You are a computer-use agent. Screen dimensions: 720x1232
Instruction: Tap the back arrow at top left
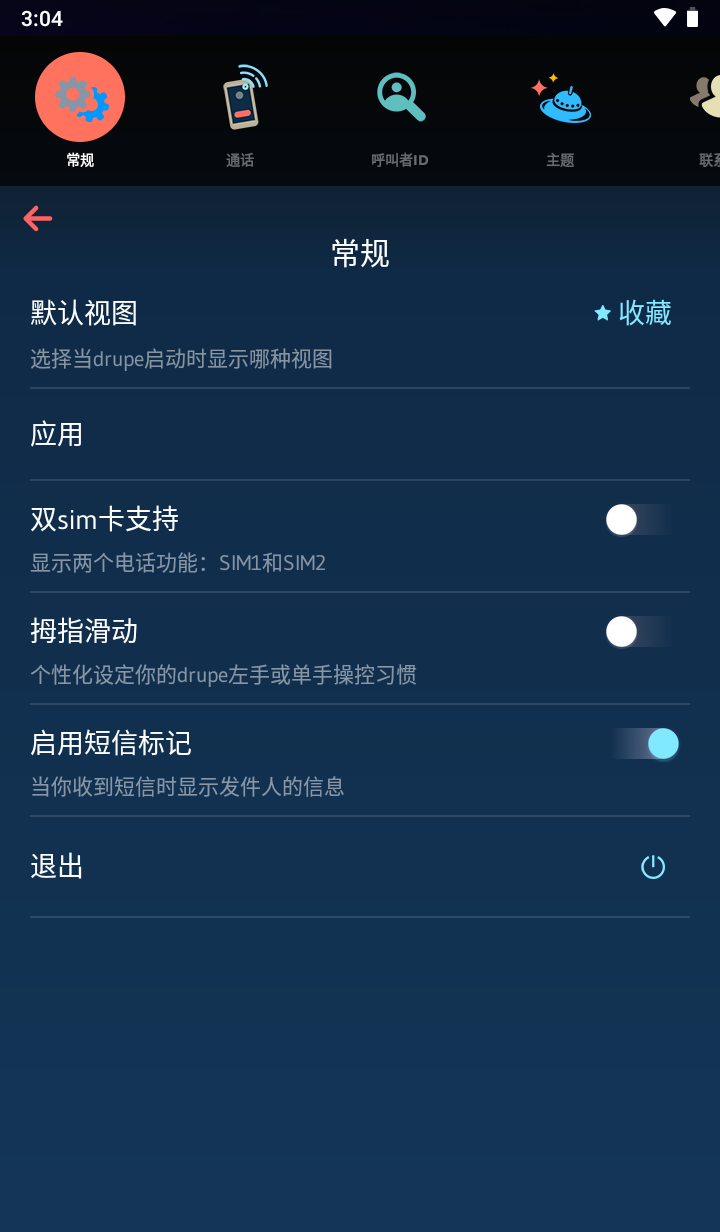37,218
